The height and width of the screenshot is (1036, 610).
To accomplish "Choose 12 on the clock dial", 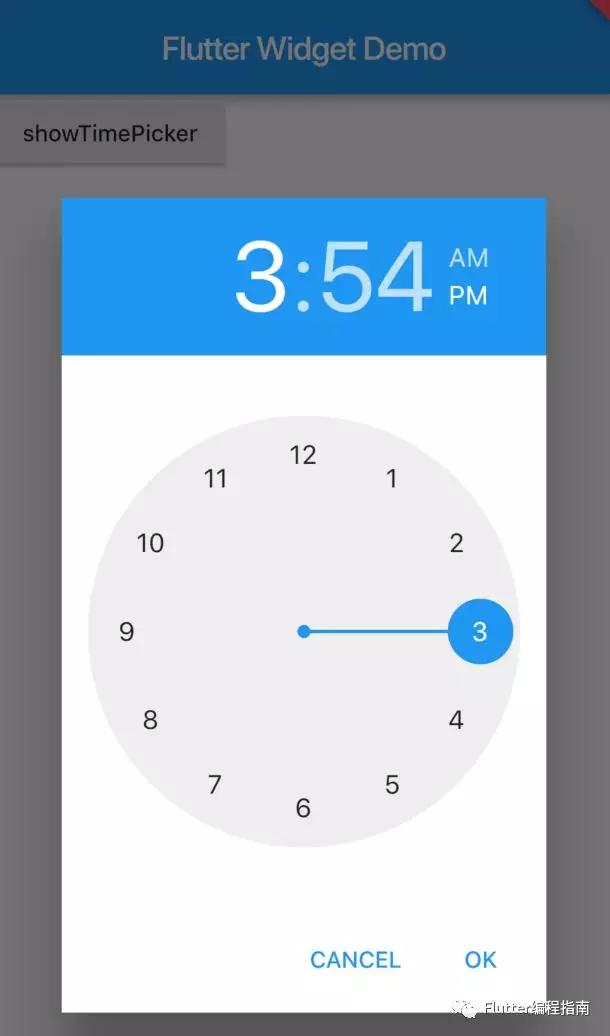I will 303,455.
